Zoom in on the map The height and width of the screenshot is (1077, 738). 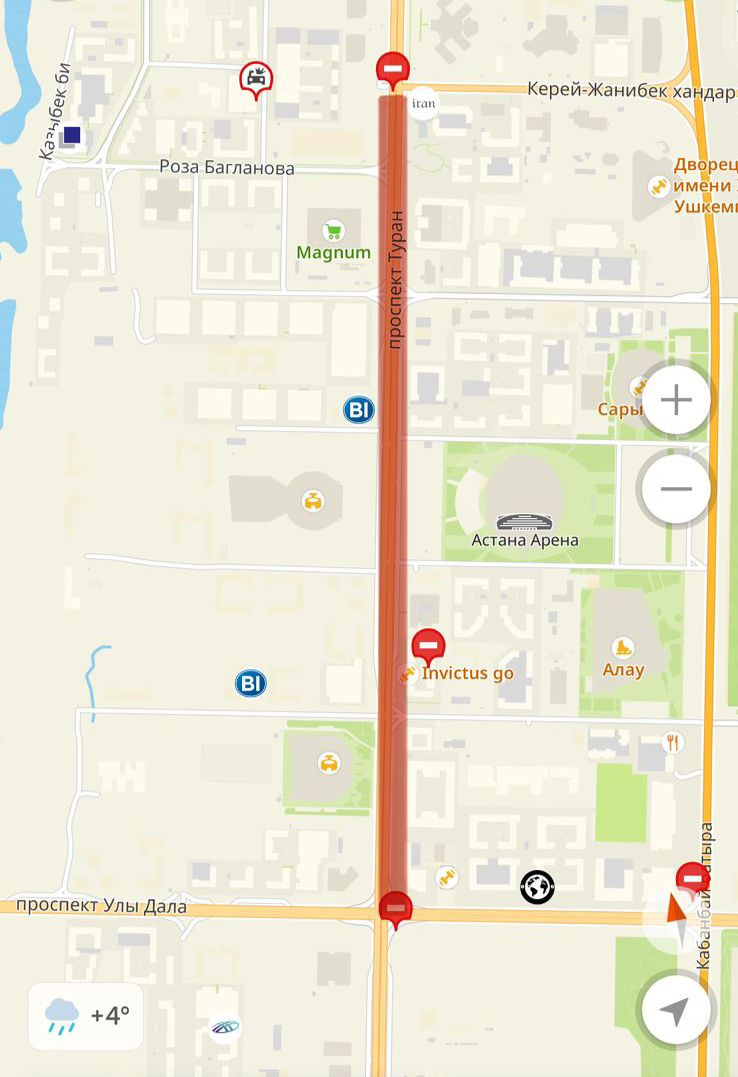click(676, 402)
